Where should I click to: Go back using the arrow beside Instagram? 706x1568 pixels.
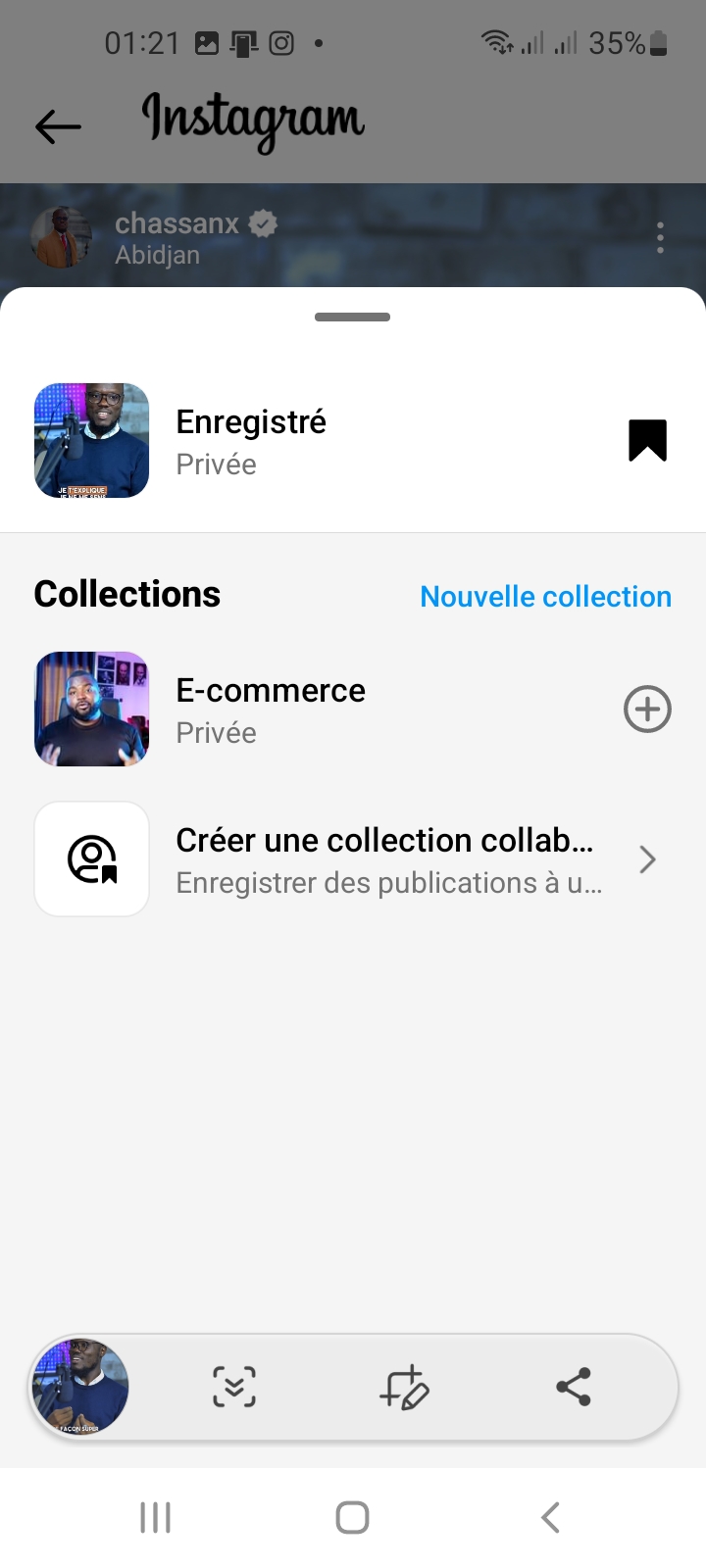point(58,126)
